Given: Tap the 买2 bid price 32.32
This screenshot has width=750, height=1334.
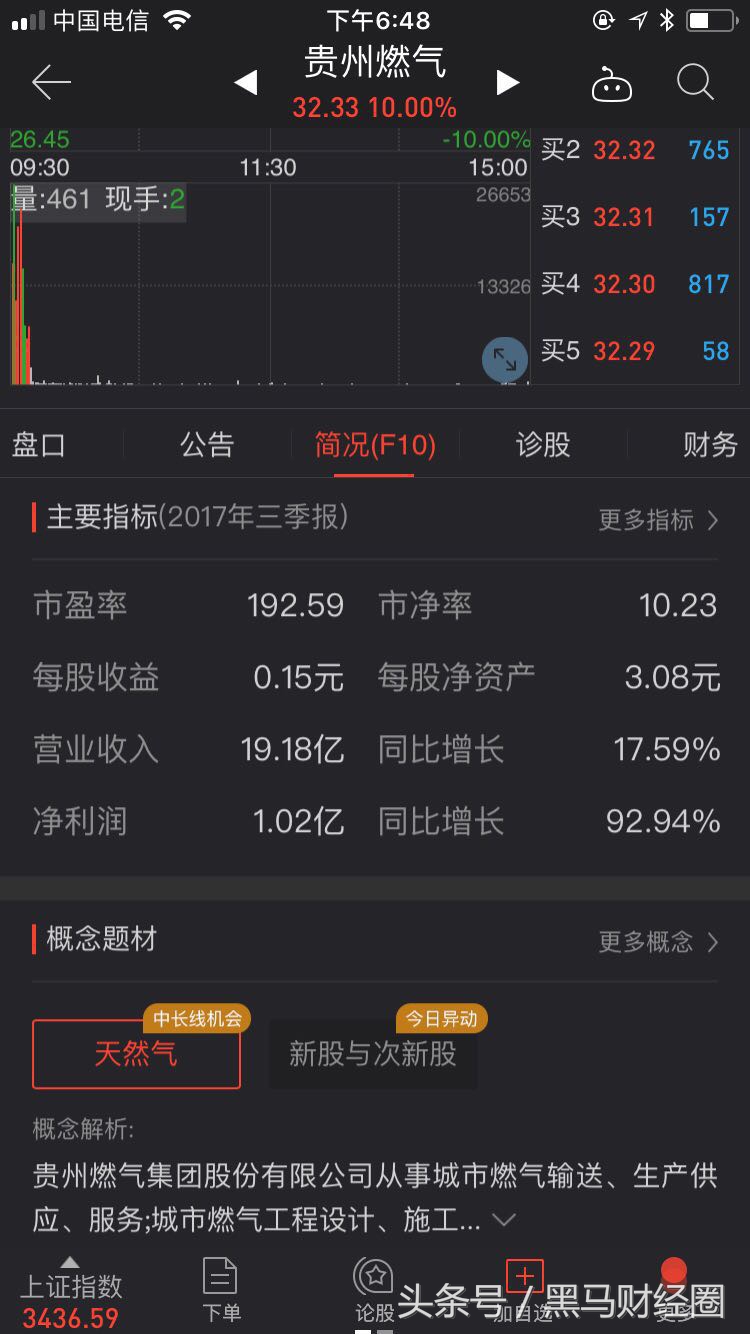Looking at the screenshot, I should click(623, 150).
